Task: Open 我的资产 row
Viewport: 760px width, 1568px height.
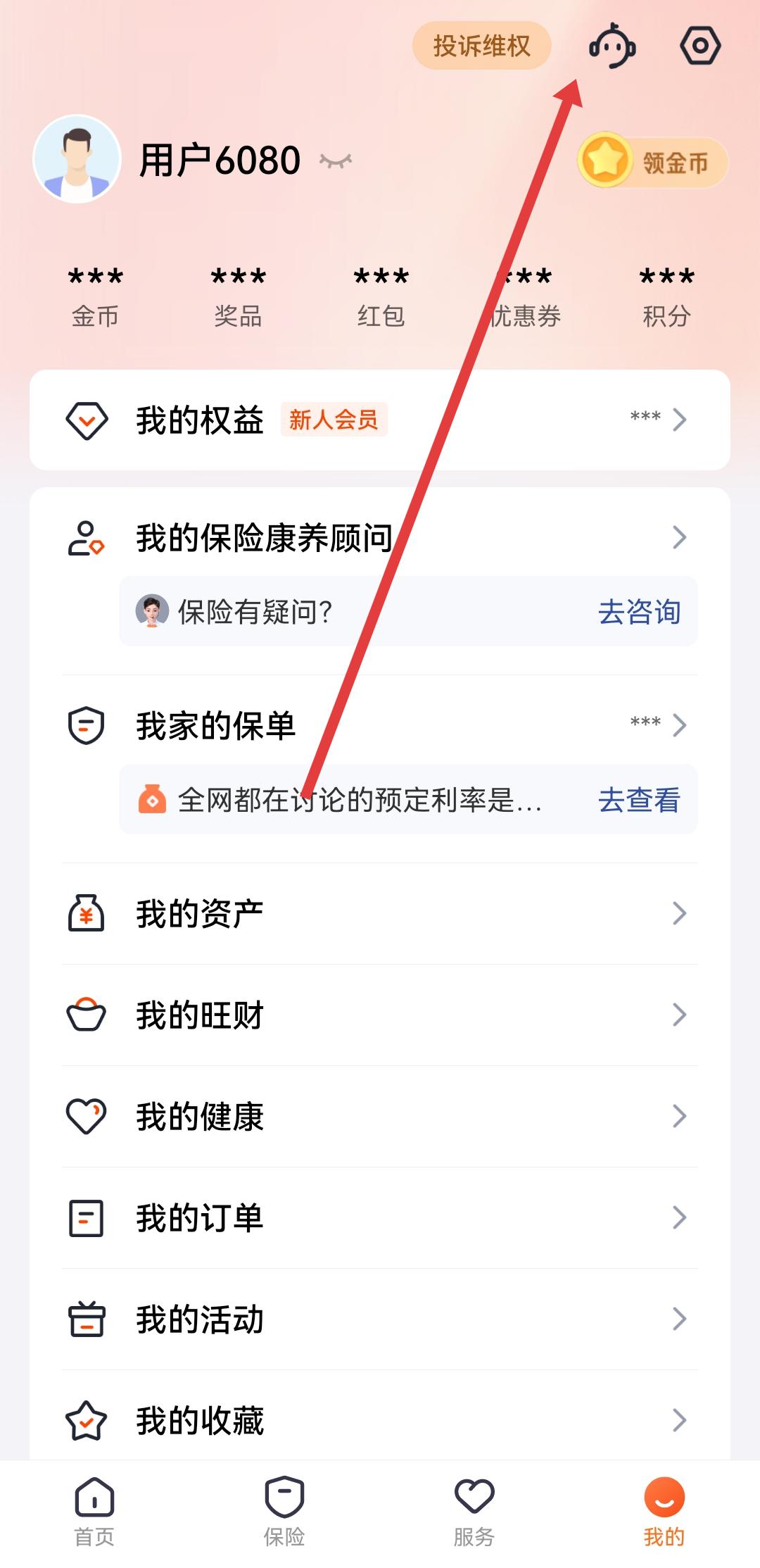Action: 380,914
